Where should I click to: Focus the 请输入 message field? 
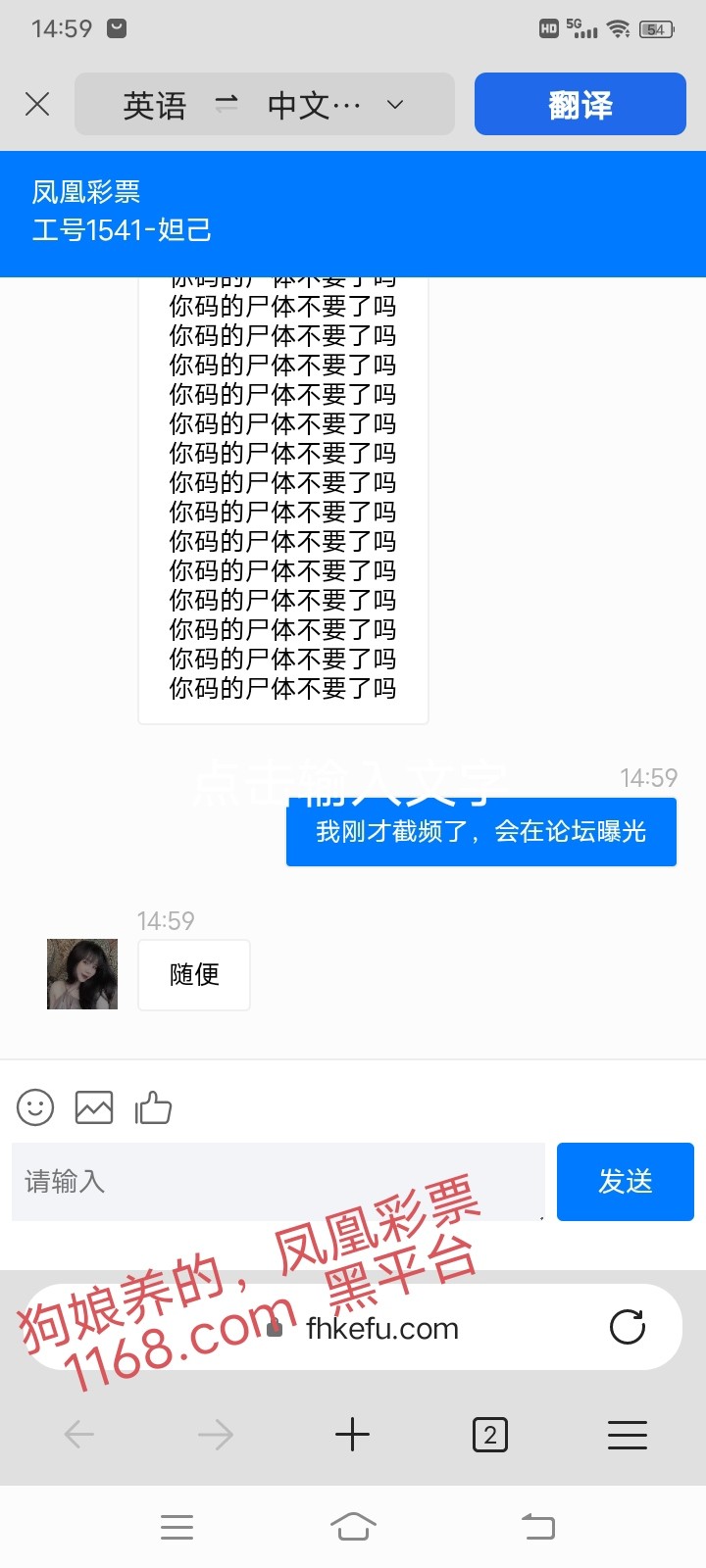(x=277, y=1181)
